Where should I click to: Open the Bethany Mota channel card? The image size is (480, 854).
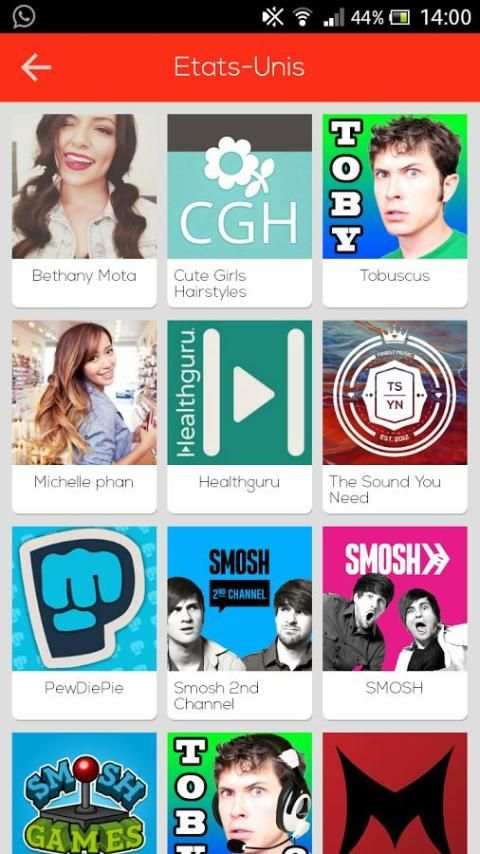click(x=84, y=210)
